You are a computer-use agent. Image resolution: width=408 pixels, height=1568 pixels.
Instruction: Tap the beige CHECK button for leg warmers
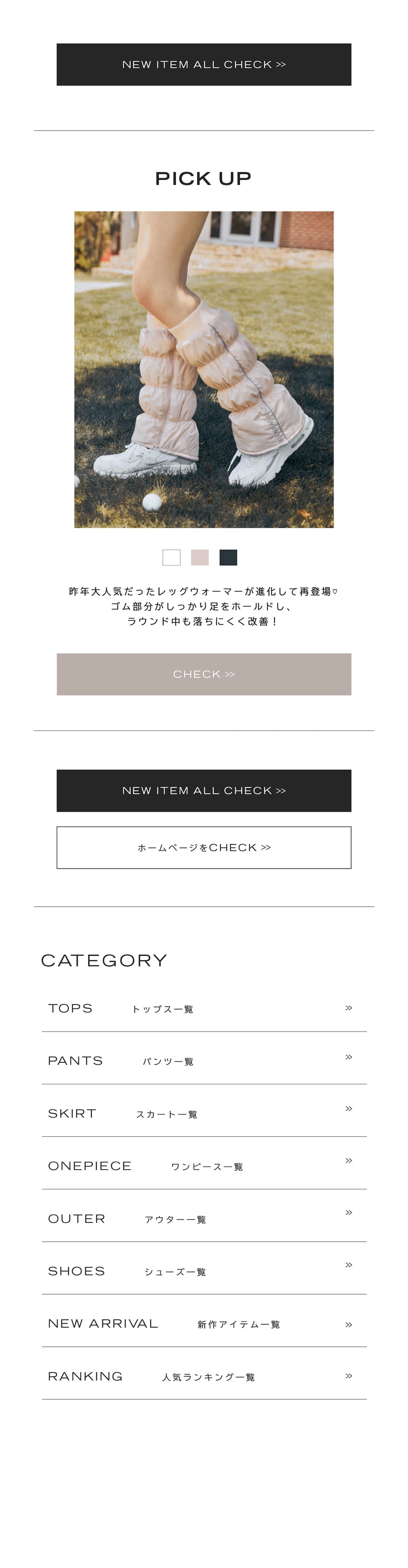[204, 674]
